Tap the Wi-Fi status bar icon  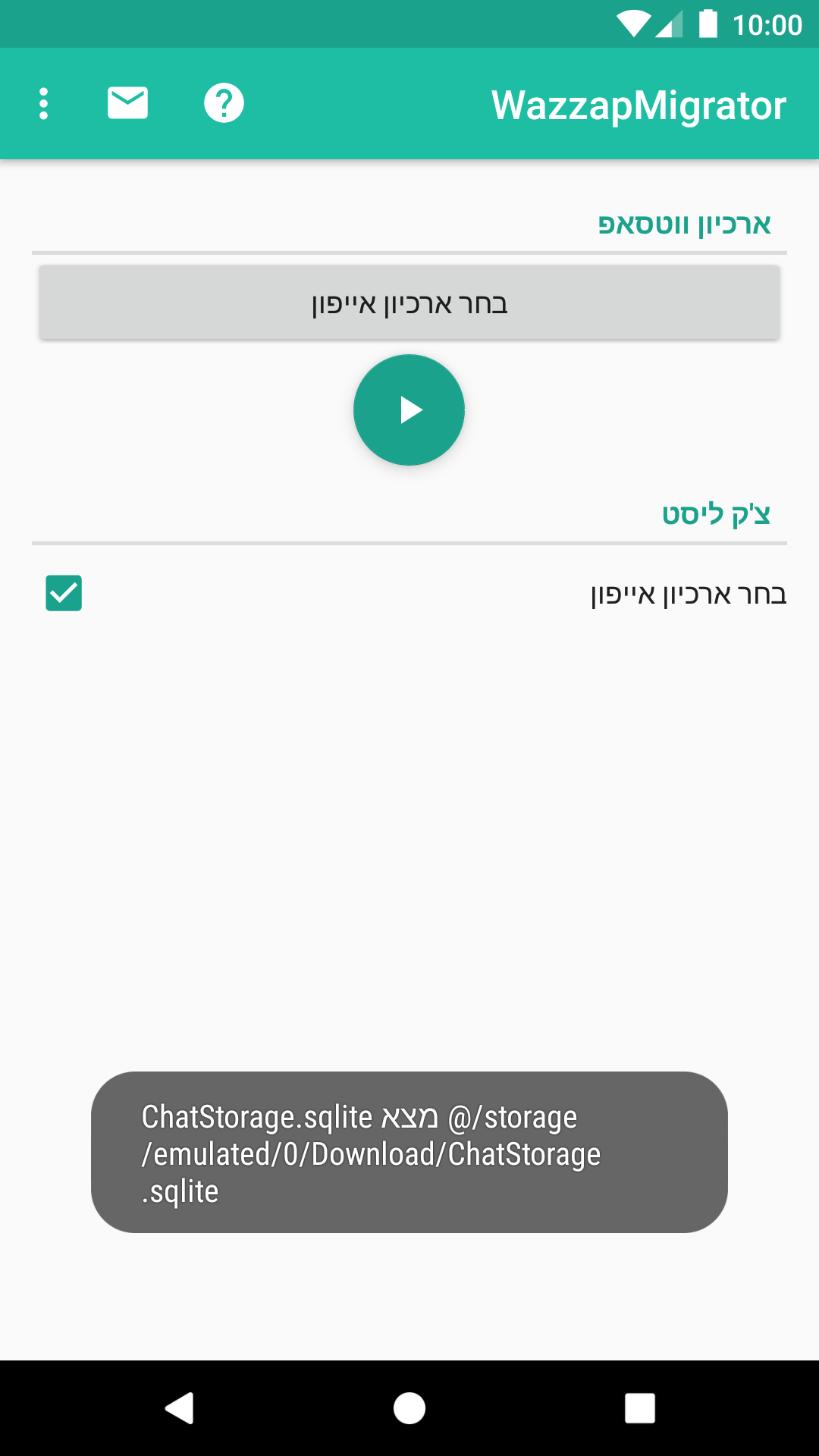coord(634,24)
